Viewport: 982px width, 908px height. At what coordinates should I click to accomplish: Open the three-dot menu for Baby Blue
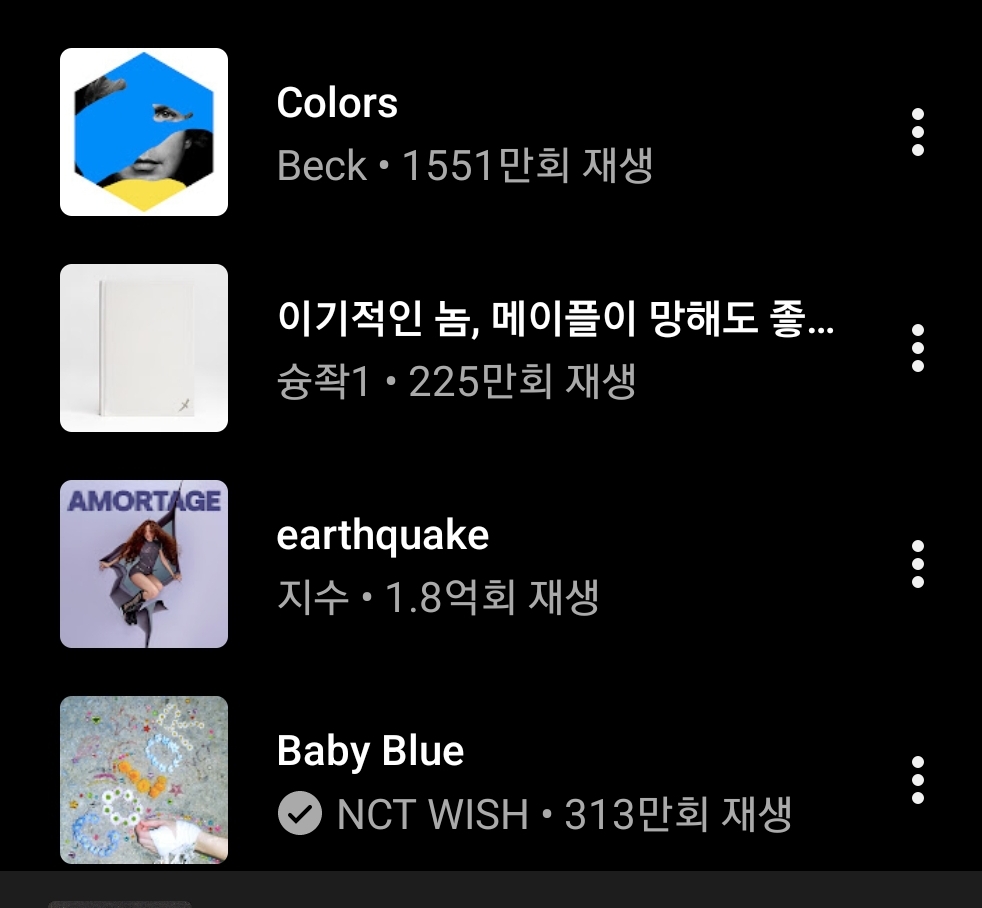tap(917, 780)
